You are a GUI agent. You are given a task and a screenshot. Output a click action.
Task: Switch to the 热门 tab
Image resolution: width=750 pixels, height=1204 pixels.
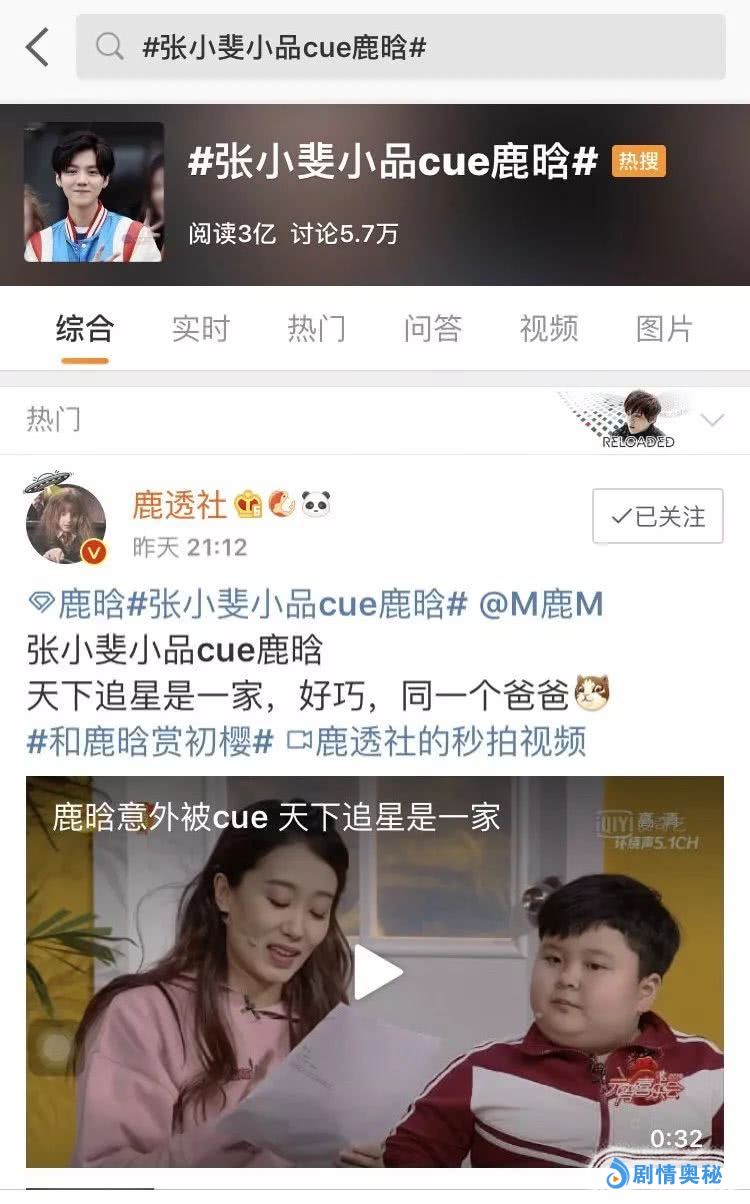pyautogui.click(x=316, y=328)
